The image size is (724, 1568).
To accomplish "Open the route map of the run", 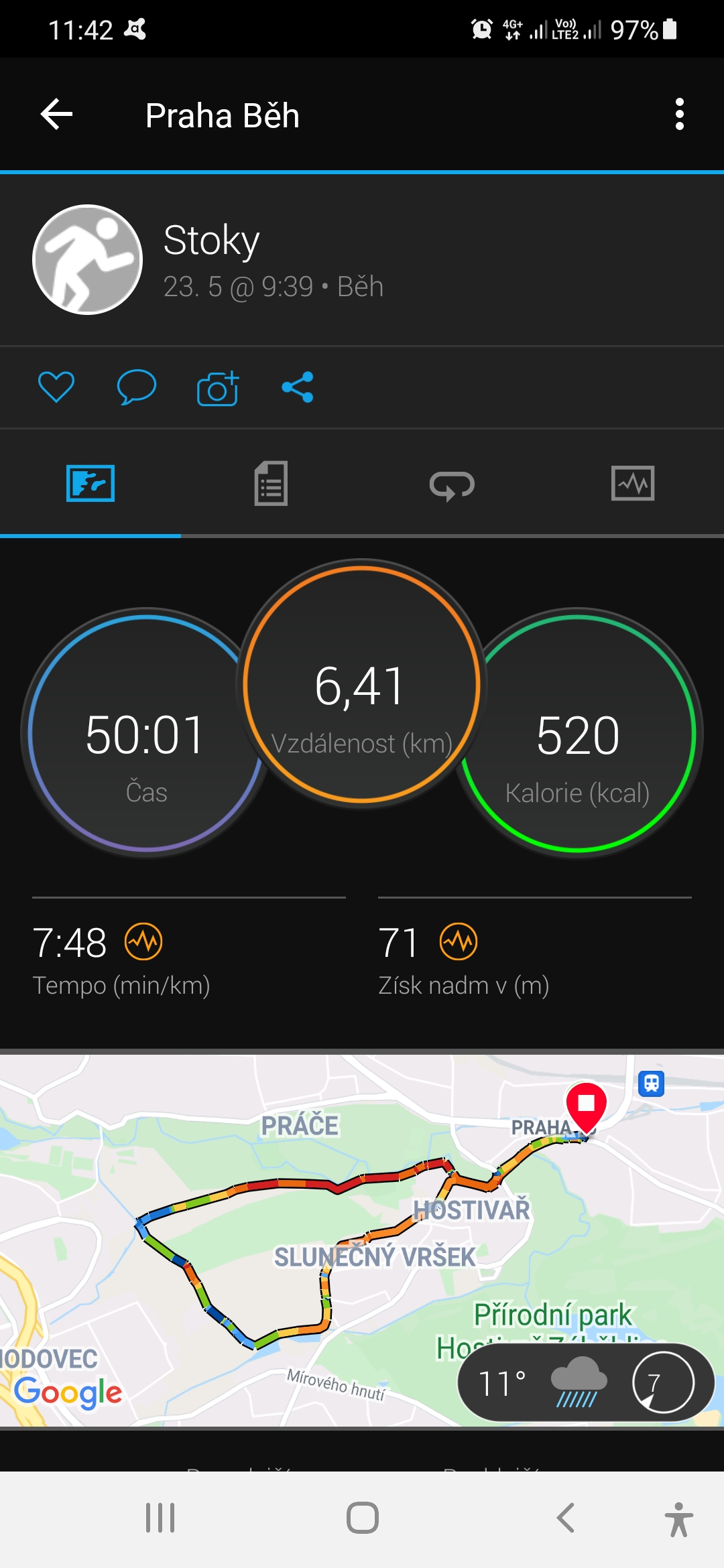I will [x=362, y=1240].
